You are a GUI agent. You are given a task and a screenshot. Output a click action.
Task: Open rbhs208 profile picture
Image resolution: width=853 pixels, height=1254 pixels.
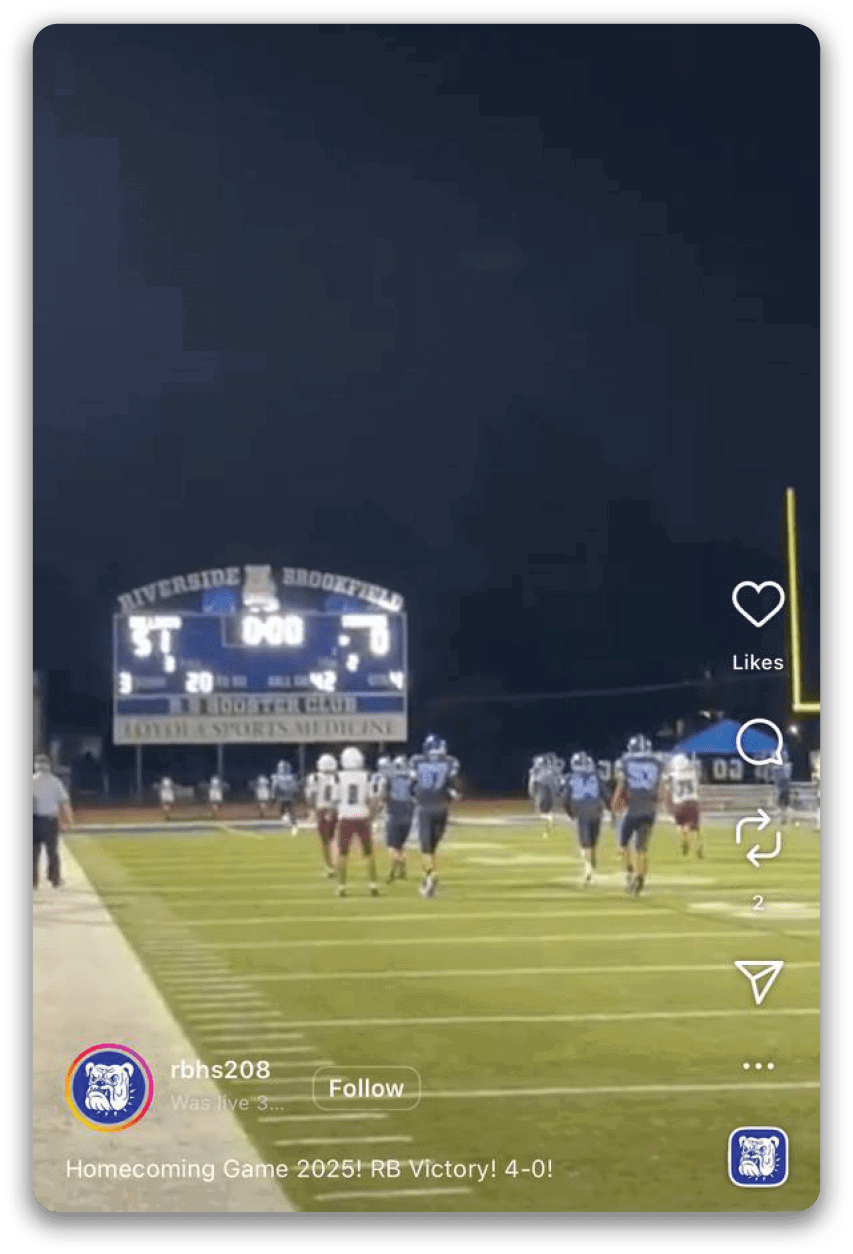click(x=109, y=1087)
